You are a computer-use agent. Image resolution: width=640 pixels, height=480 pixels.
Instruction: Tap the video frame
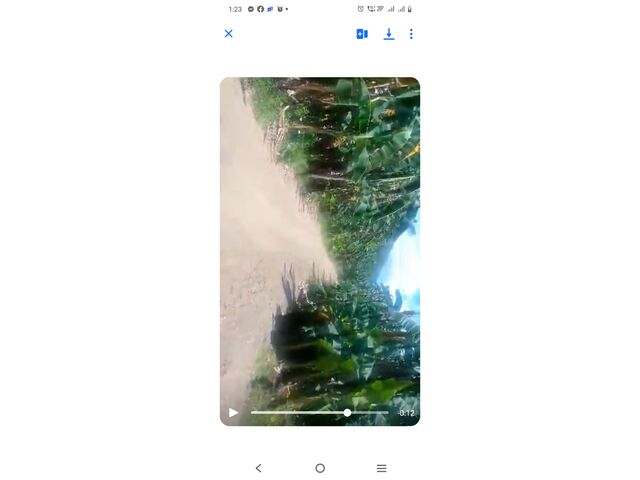320,240
